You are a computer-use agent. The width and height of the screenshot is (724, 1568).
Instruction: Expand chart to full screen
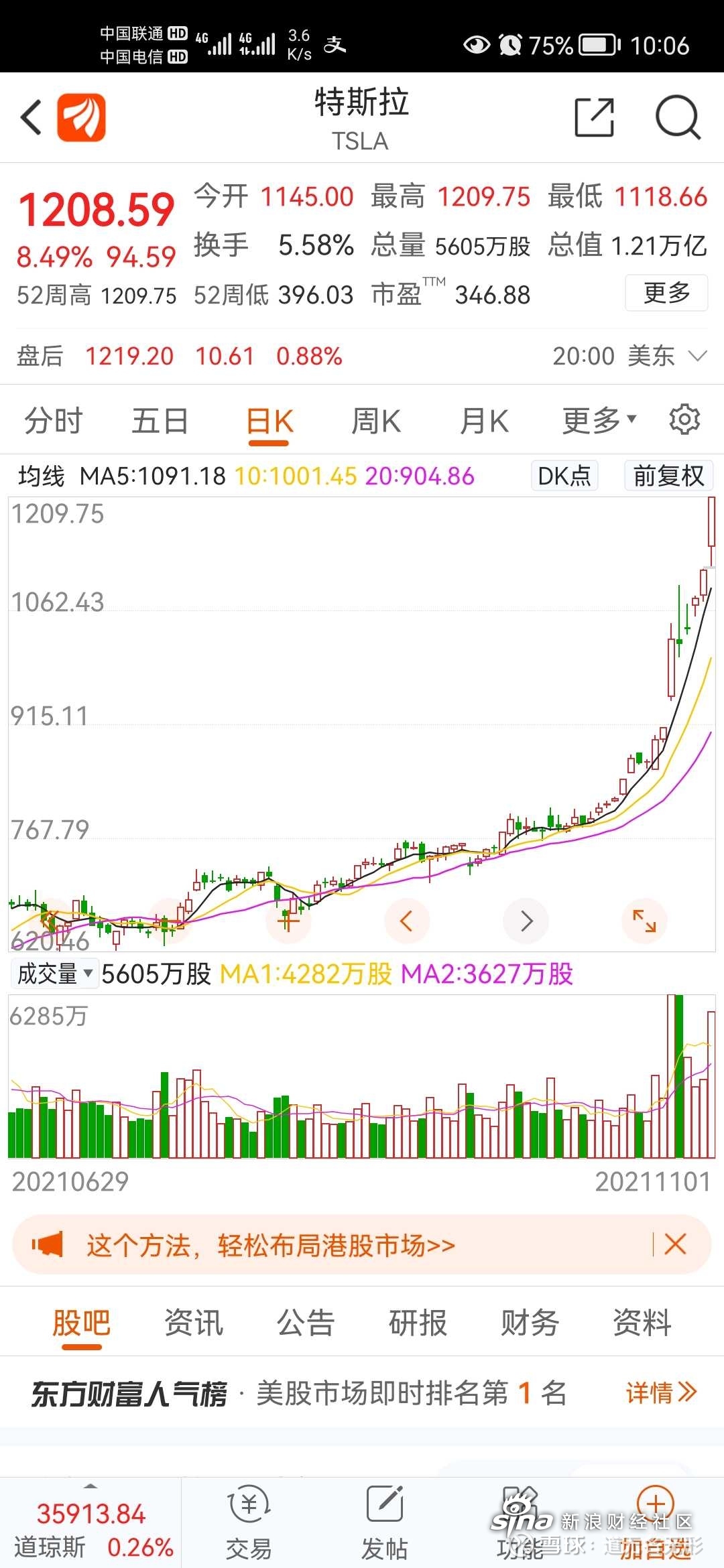pos(645,921)
